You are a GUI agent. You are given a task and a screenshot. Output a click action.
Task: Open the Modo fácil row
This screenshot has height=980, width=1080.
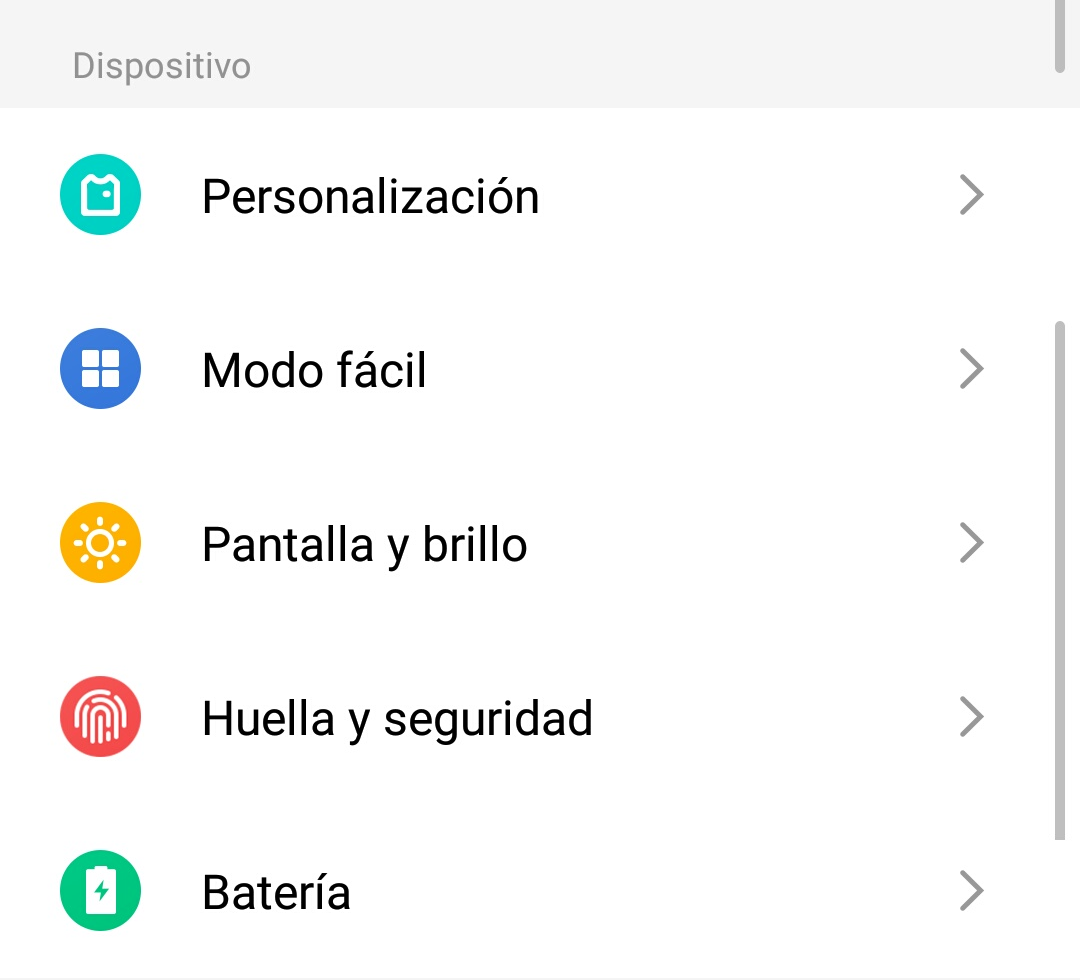click(314, 370)
